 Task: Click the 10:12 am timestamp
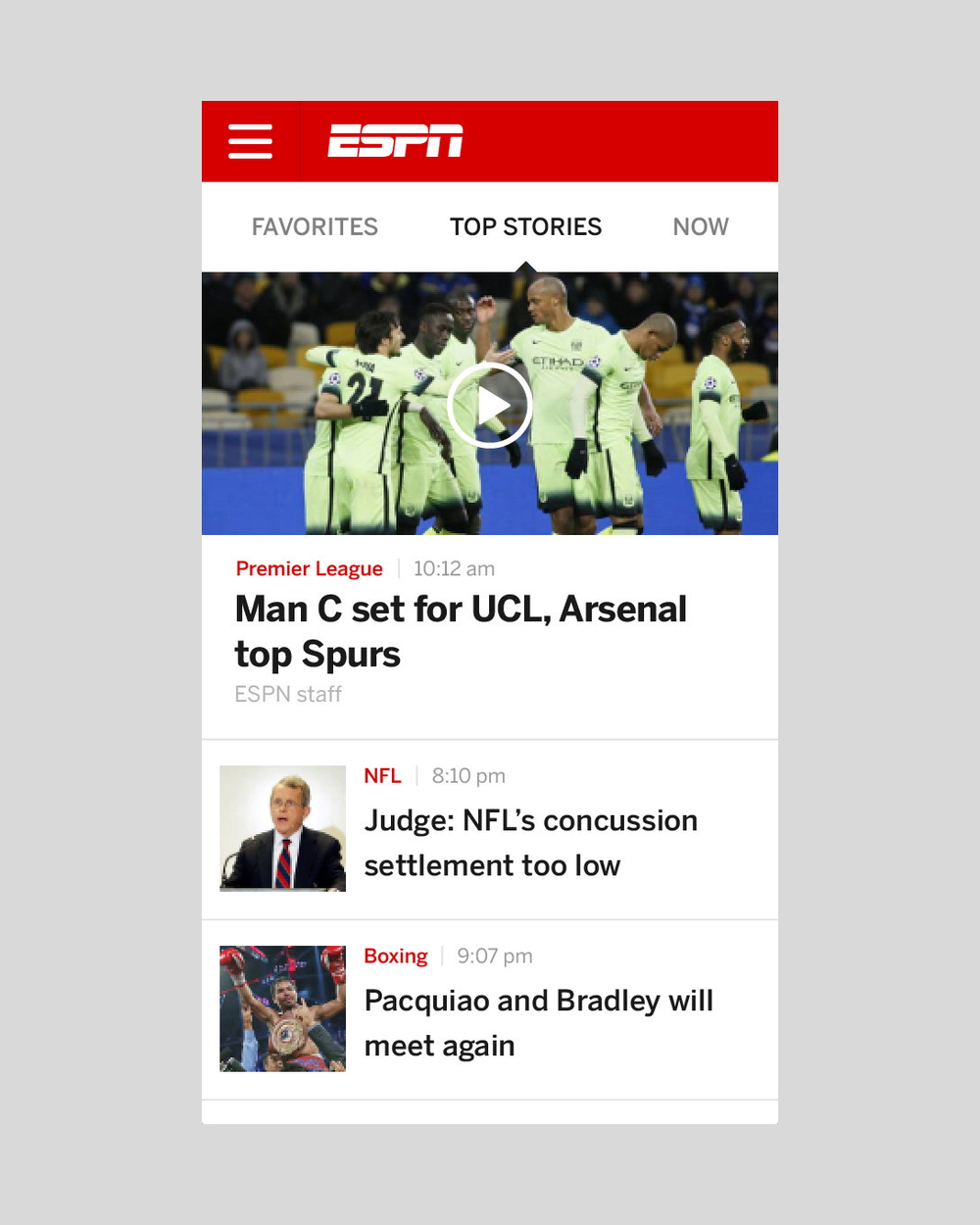[x=454, y=568]
